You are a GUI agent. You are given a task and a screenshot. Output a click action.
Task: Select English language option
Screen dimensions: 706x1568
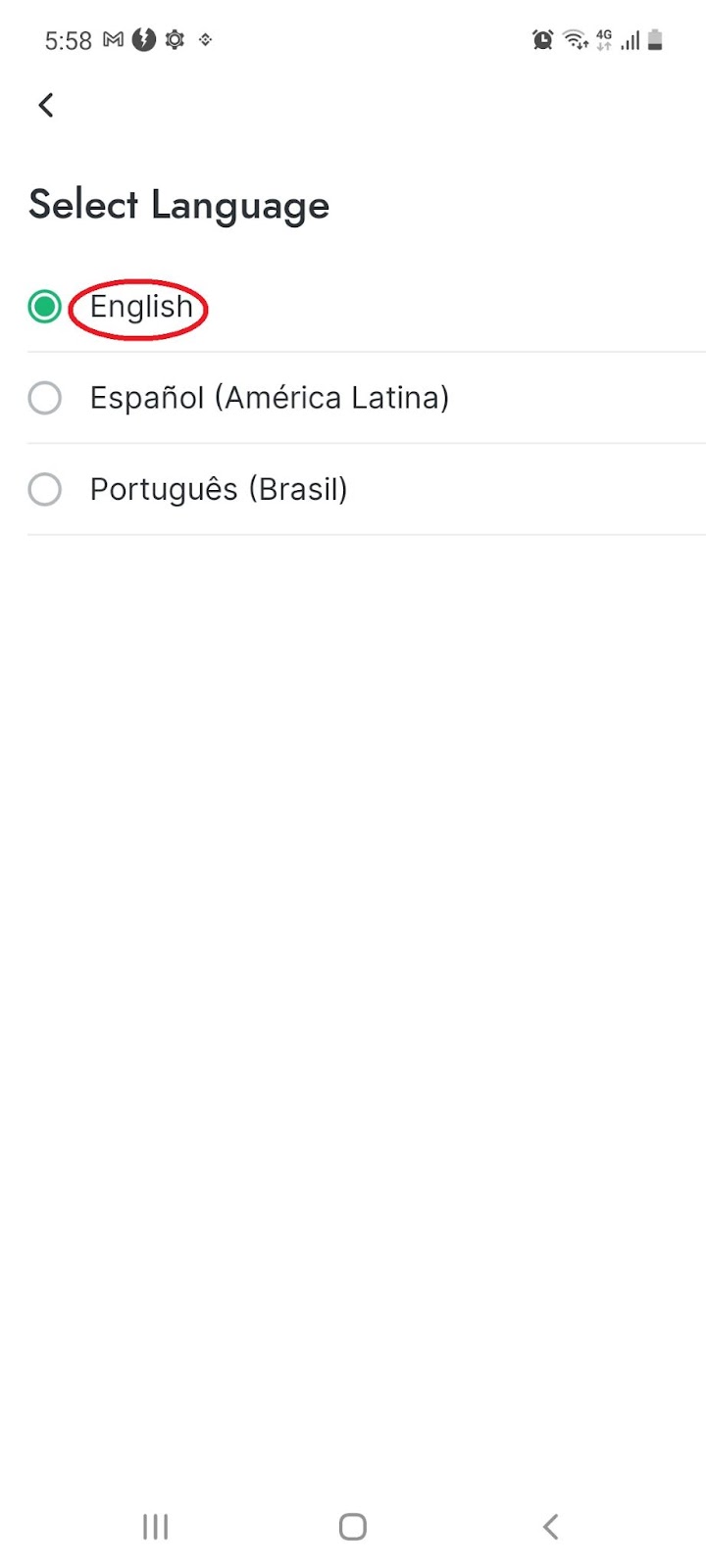365,307
